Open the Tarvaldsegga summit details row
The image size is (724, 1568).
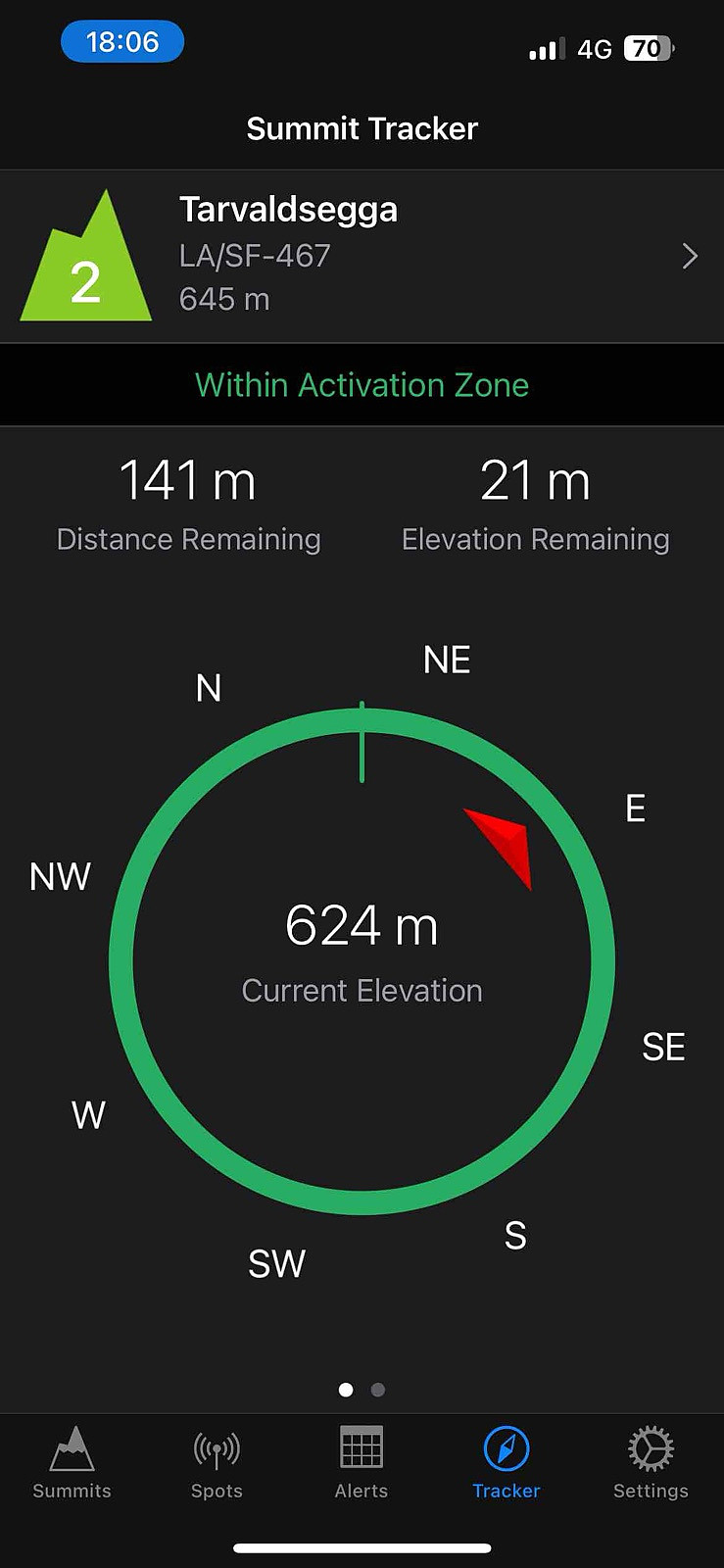362,256
